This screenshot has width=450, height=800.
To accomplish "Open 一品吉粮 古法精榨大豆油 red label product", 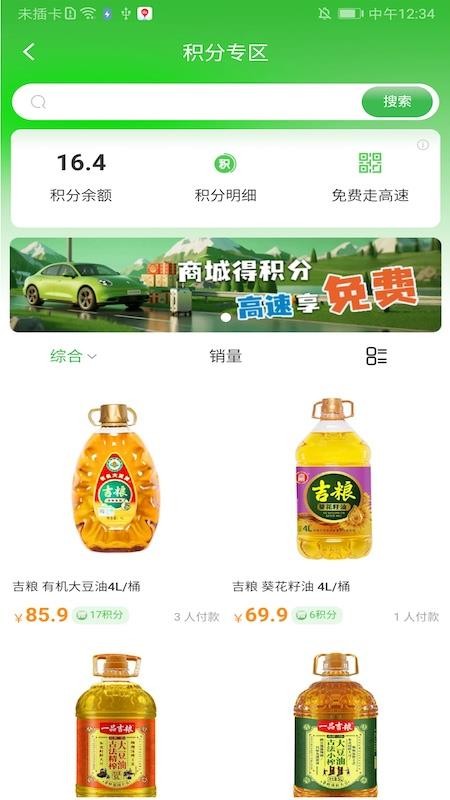I will click(x=116, y=724).
